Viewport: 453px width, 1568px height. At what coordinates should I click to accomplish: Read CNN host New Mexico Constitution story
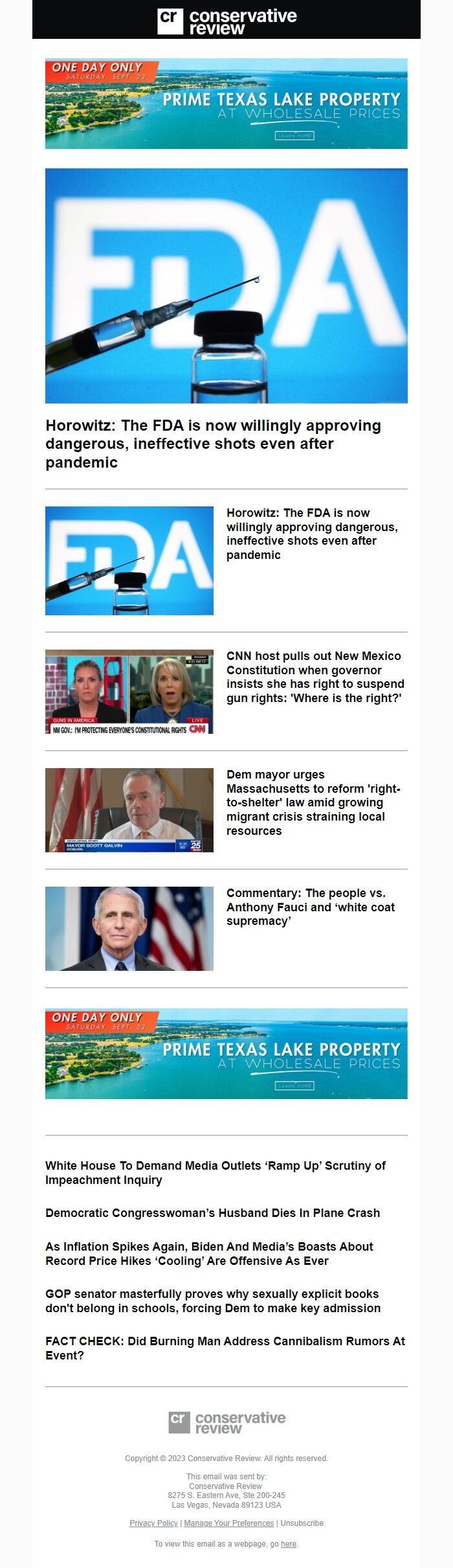click(315, 677)
